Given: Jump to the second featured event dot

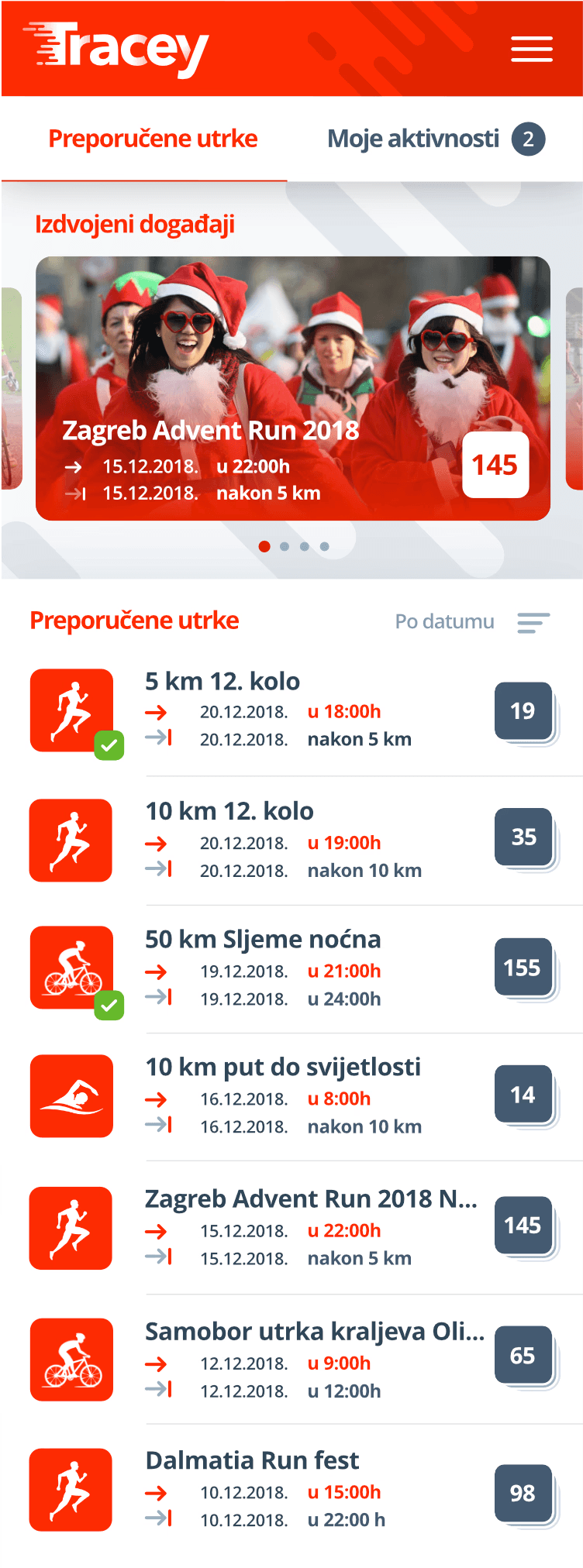Looking at the screenshot, I should pos(285,547).
